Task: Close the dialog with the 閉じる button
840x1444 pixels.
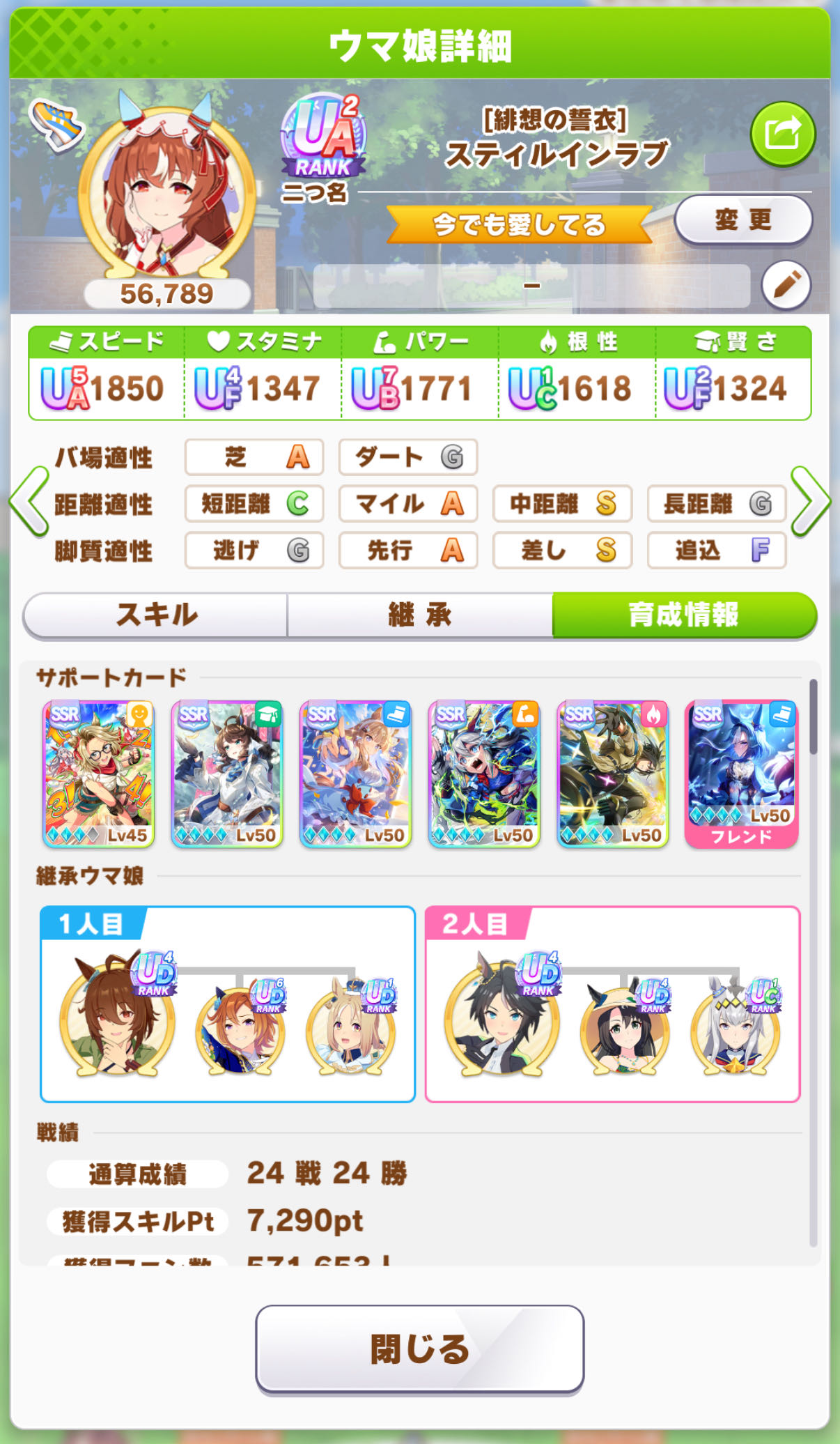Action: 419,1349
